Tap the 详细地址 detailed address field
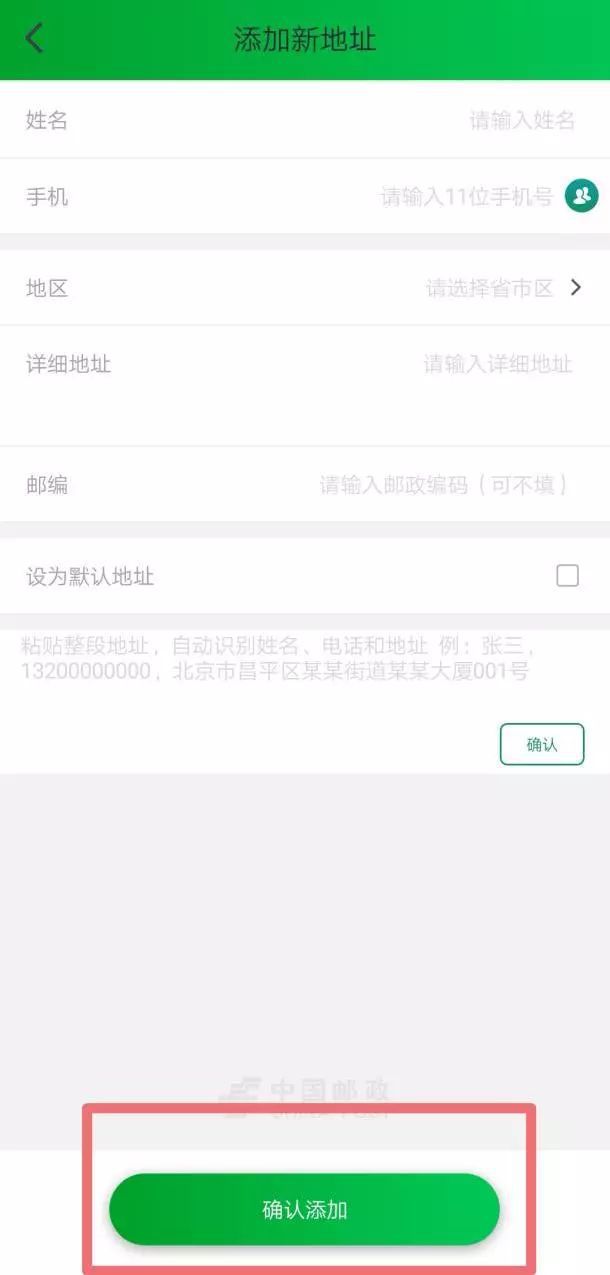The height and width of the screenshot is (1275, 610). click(305, 385)
